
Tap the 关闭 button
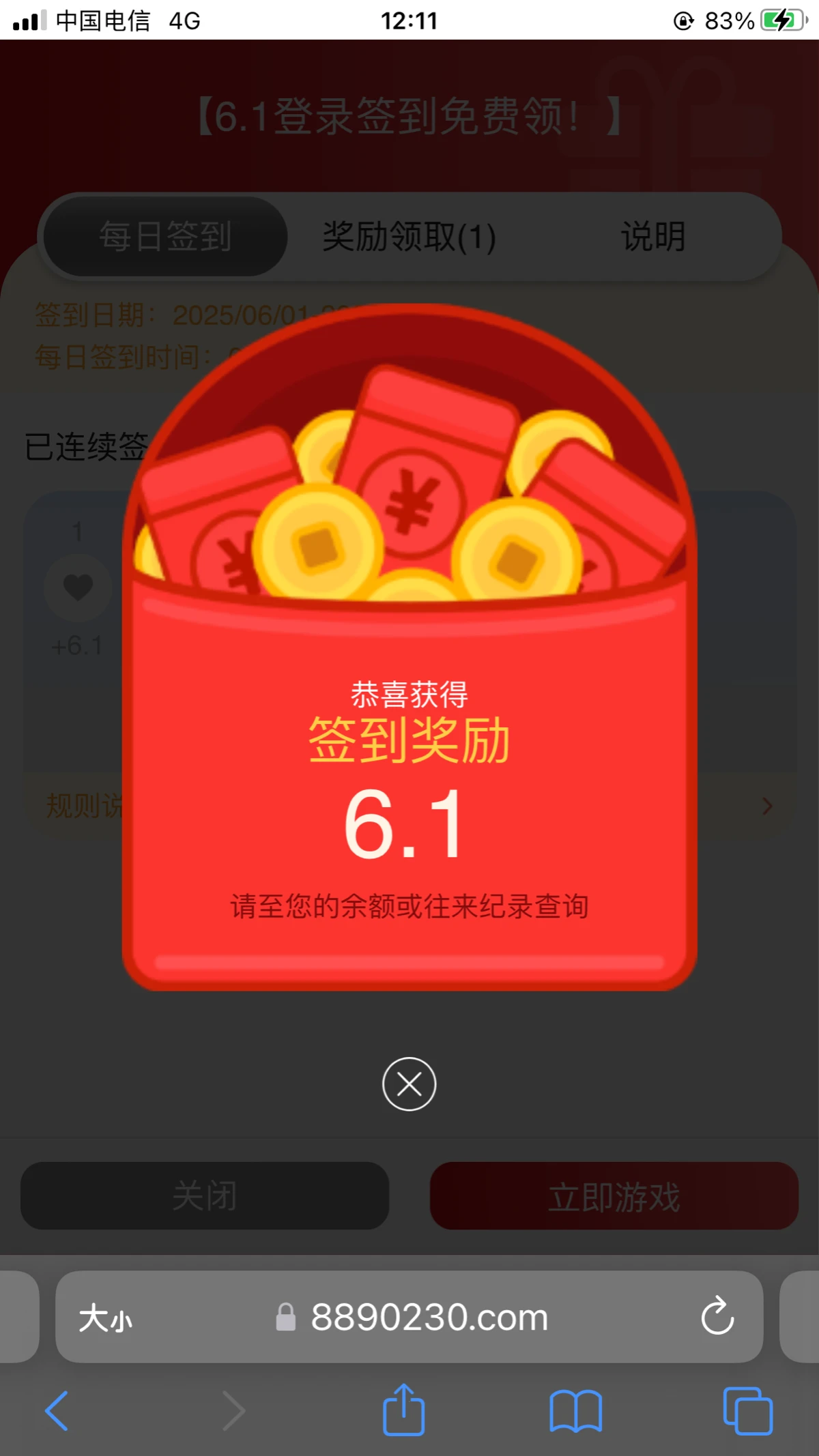tap(205, 1195)
